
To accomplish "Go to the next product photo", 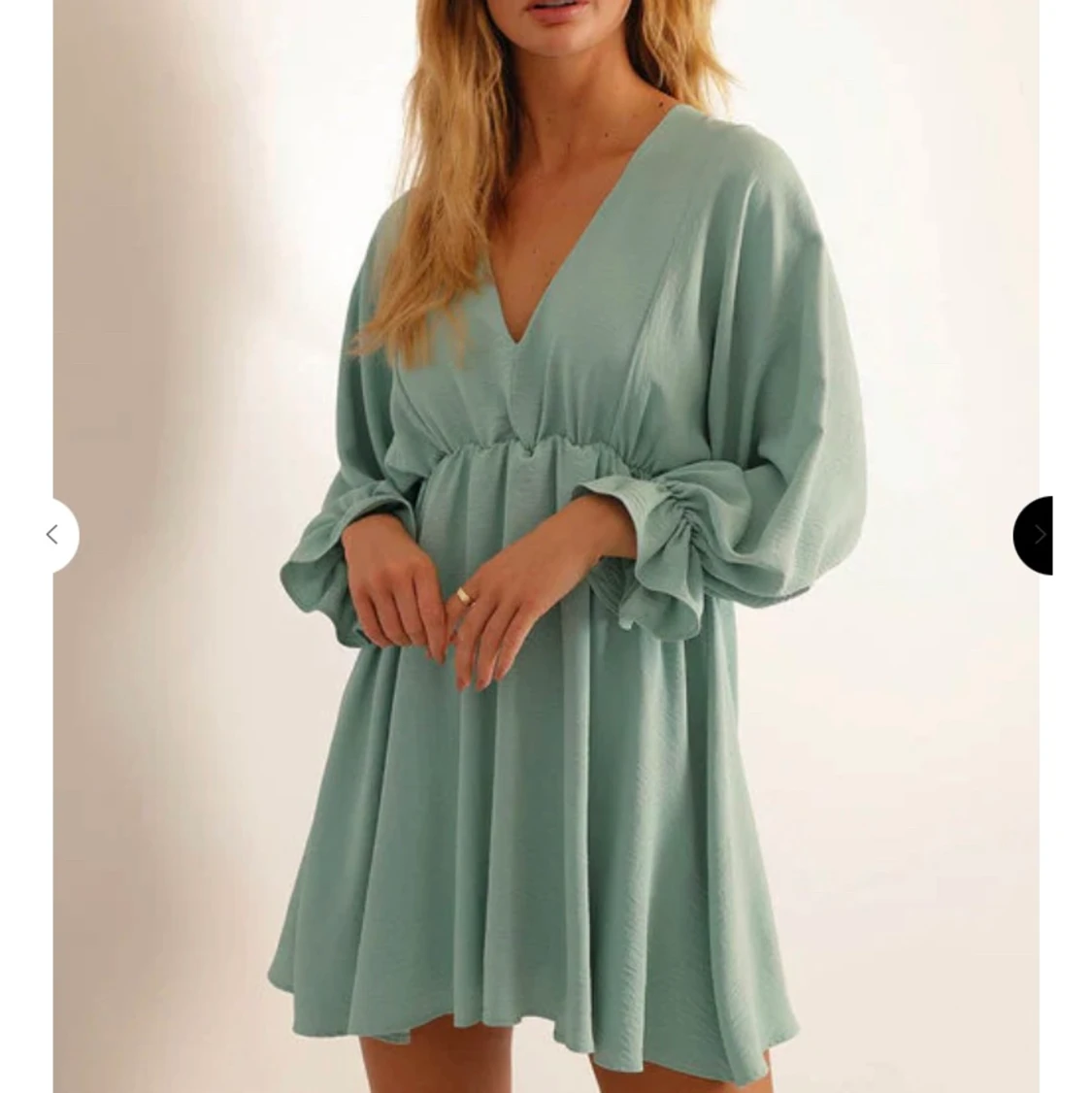I will click(1036, 535).
